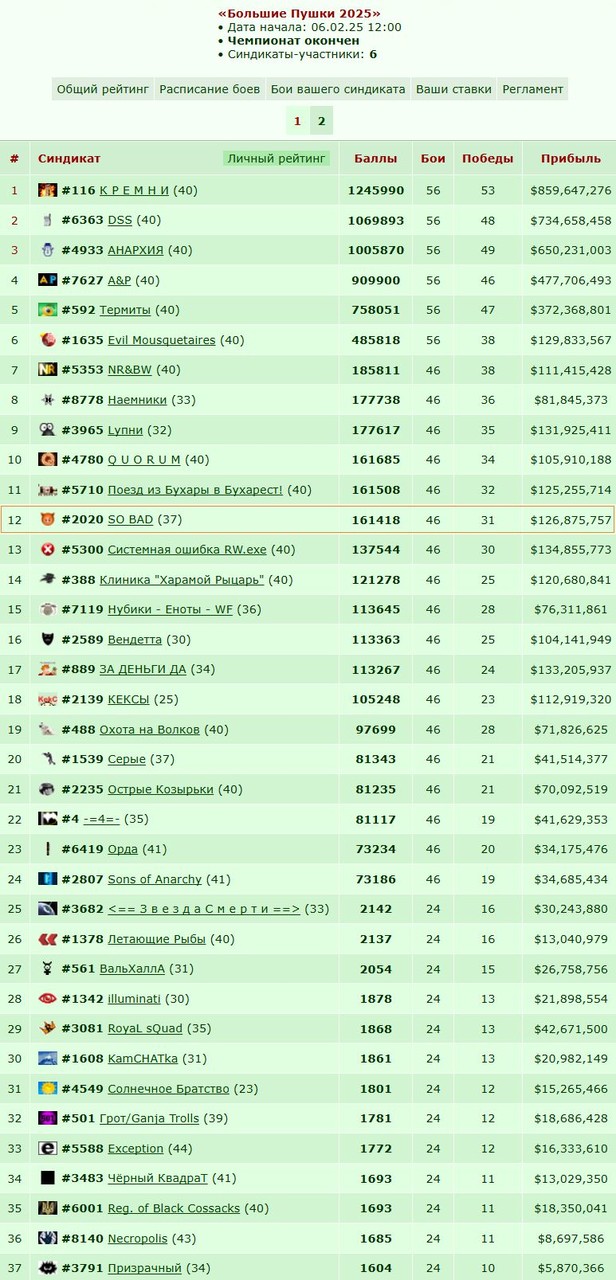This screenshot has width=616, height=1280.
Task: Open Sons of Anarchy syndicate link
Action: [x=155, y=880]
